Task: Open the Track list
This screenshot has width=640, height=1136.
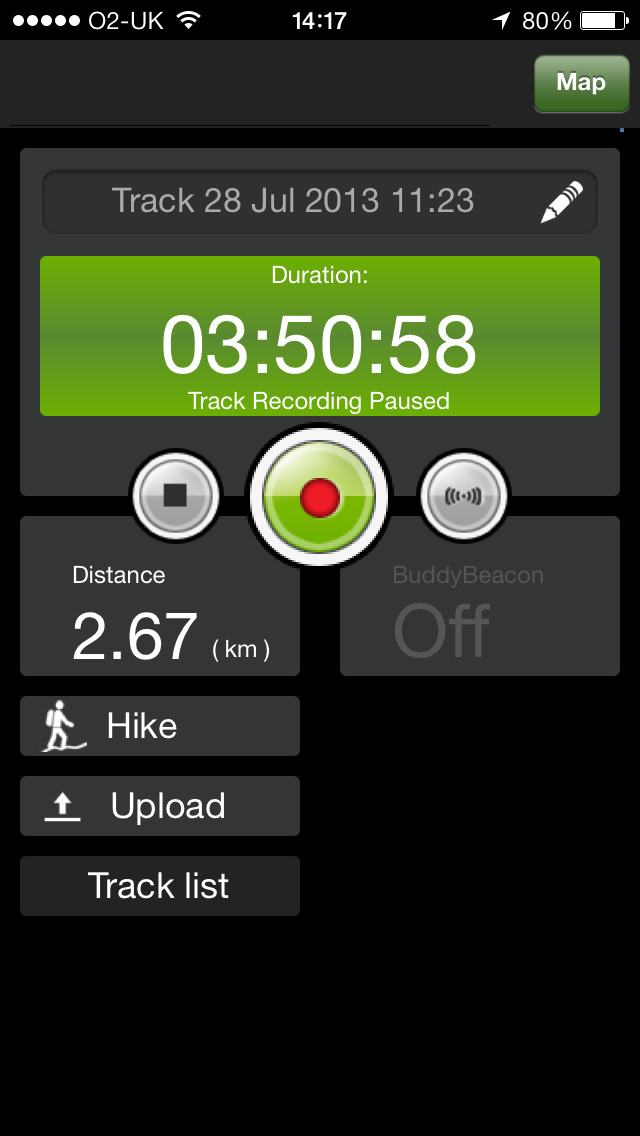Action: click(160, 886)
